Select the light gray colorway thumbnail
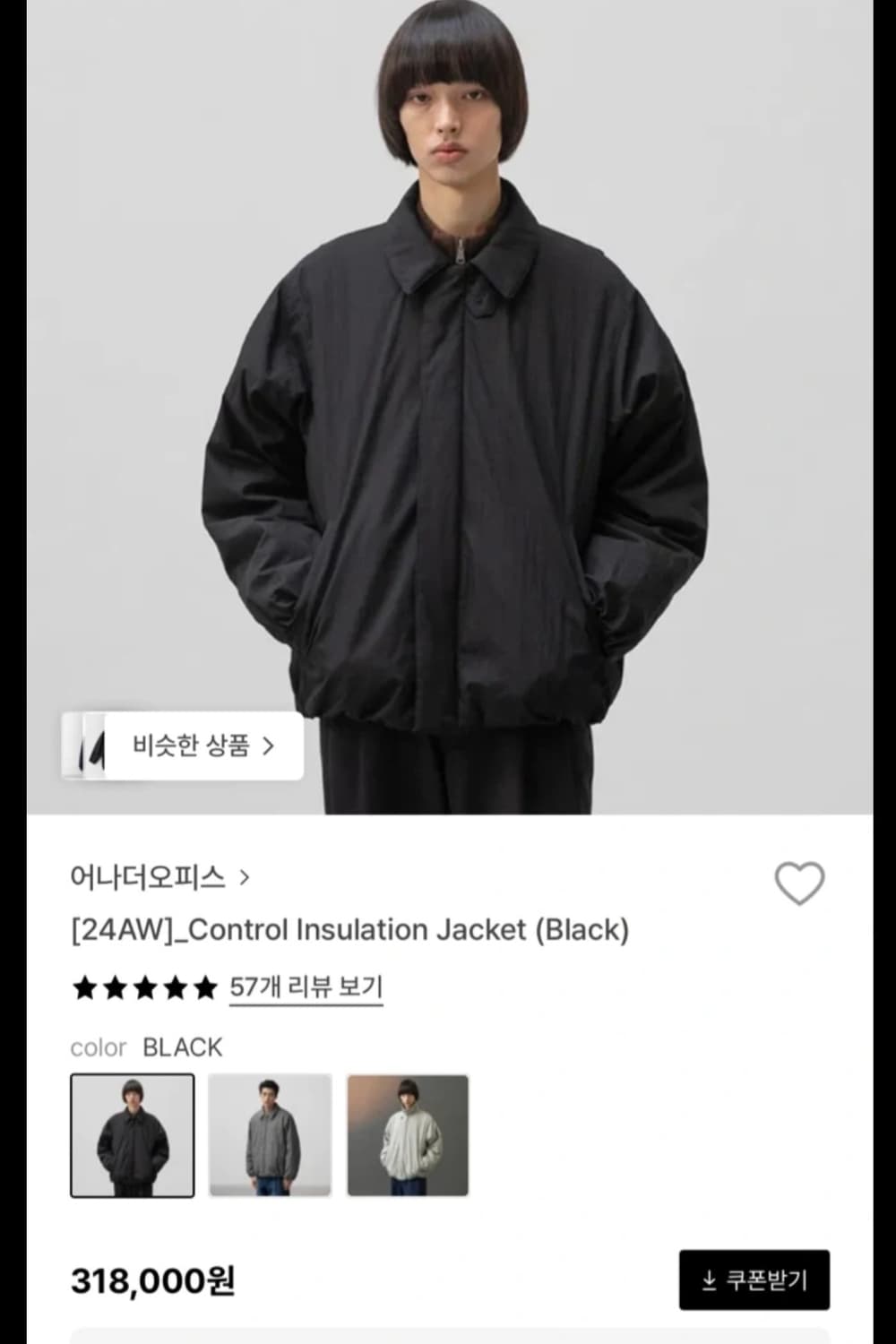Viewport: 896px width, 1344px height. click(408, 1133)
